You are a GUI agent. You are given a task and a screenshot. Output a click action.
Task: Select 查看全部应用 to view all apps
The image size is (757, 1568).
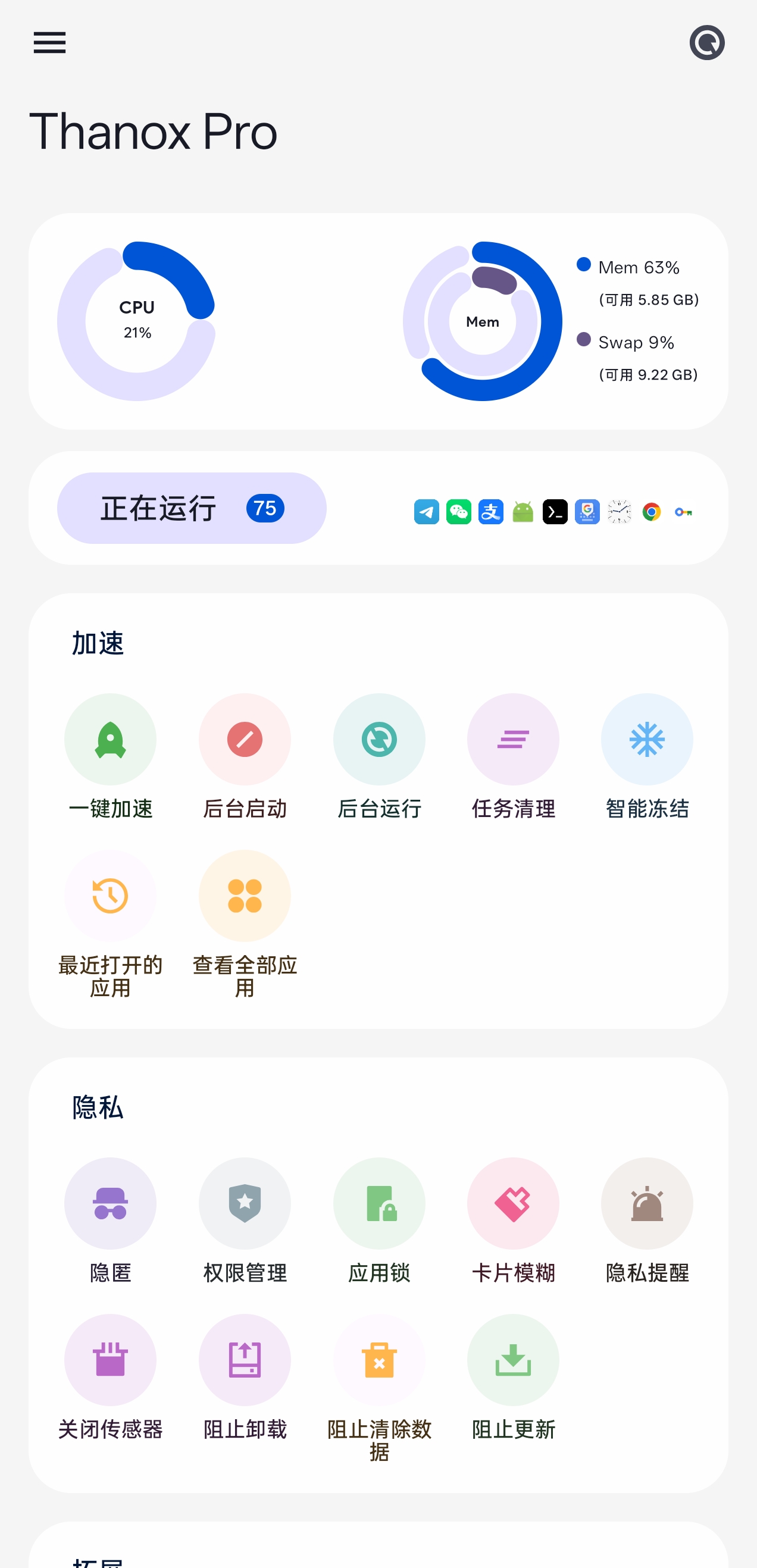[245, 896]
